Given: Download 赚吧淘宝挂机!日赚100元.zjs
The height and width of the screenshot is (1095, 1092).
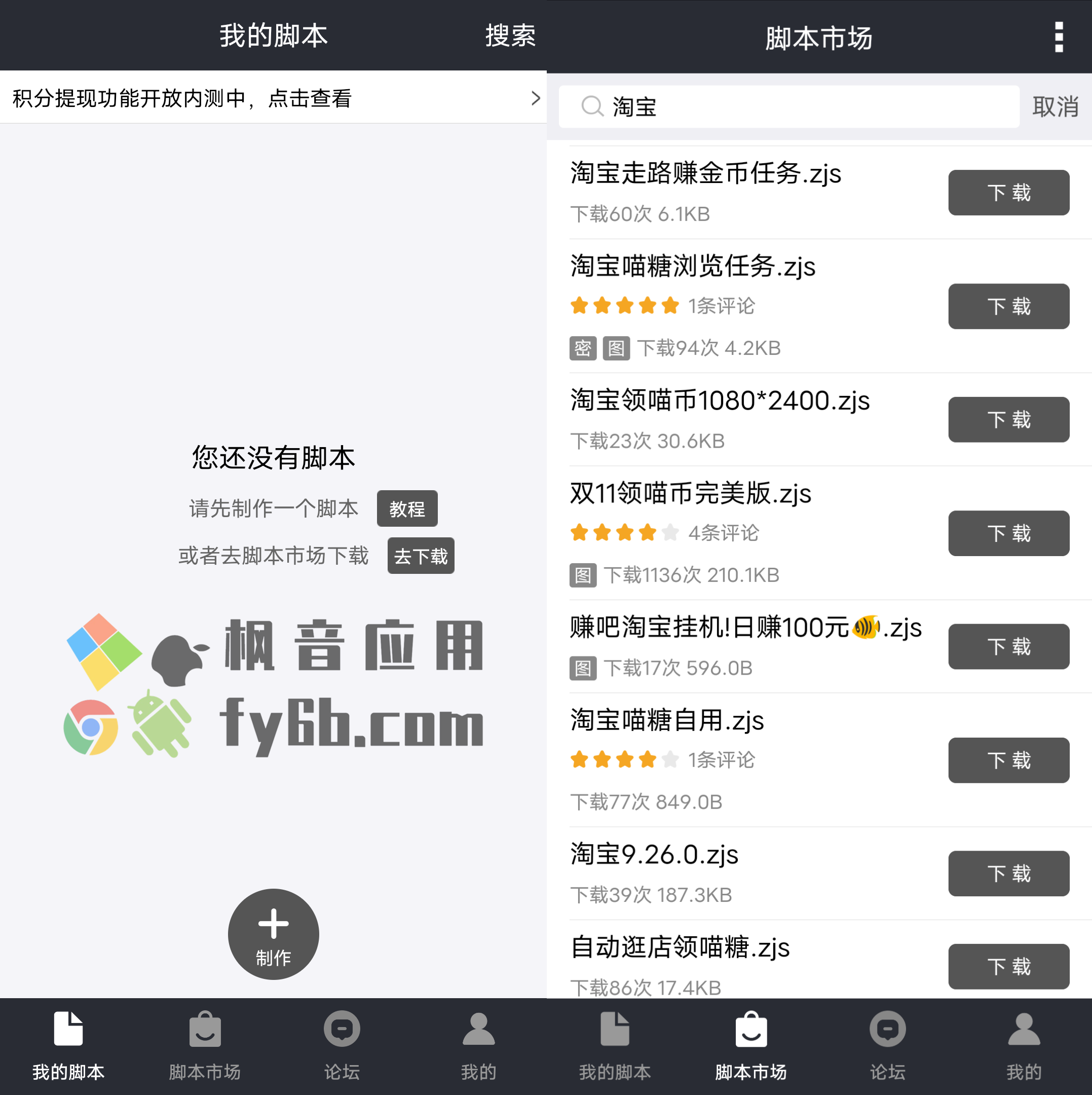Looking at the screenshot, I should pyautogui.click(x=1008, y=647).
